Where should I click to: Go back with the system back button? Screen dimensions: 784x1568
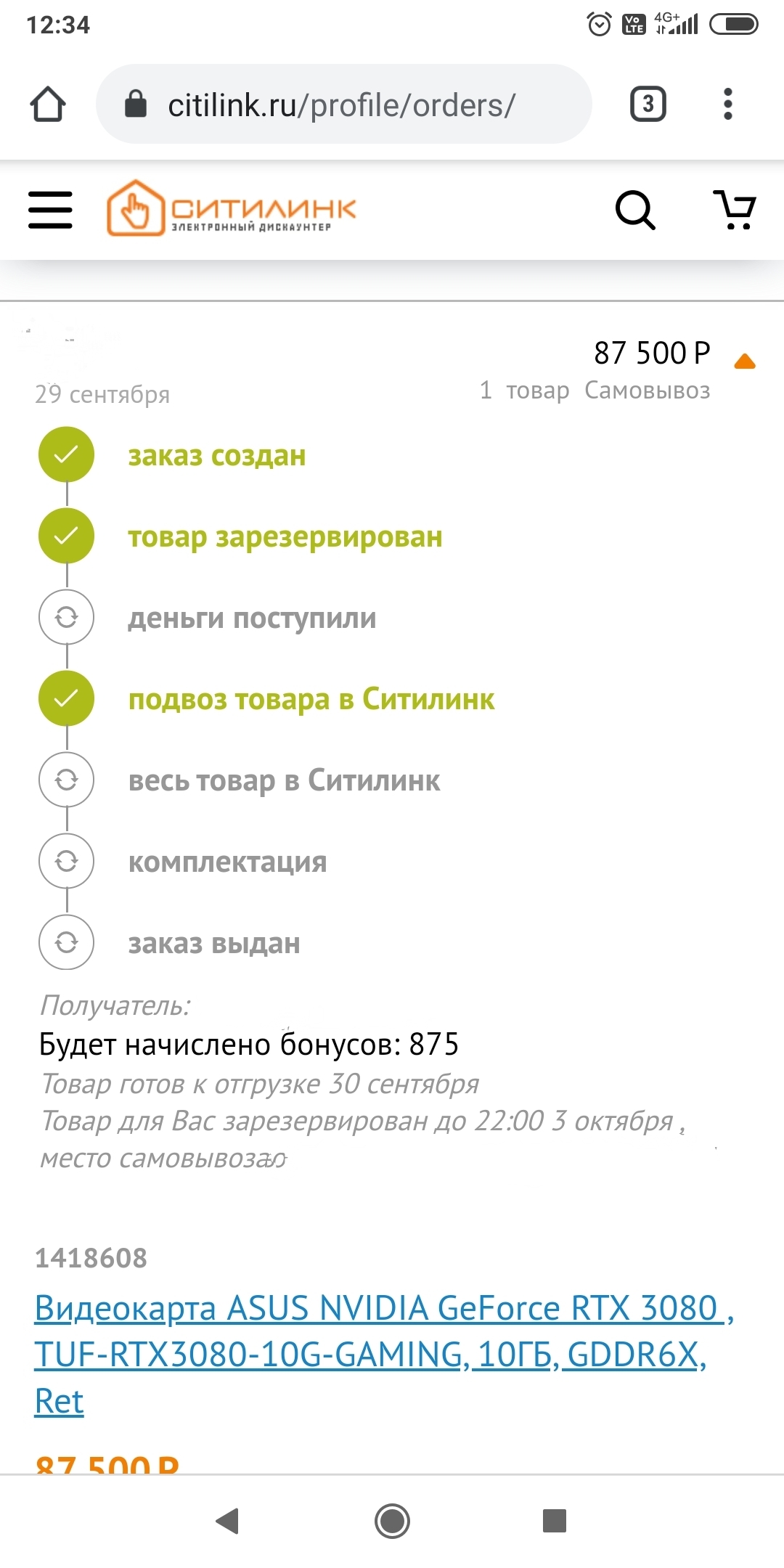pyautogui.click(x=228, y=1520)
